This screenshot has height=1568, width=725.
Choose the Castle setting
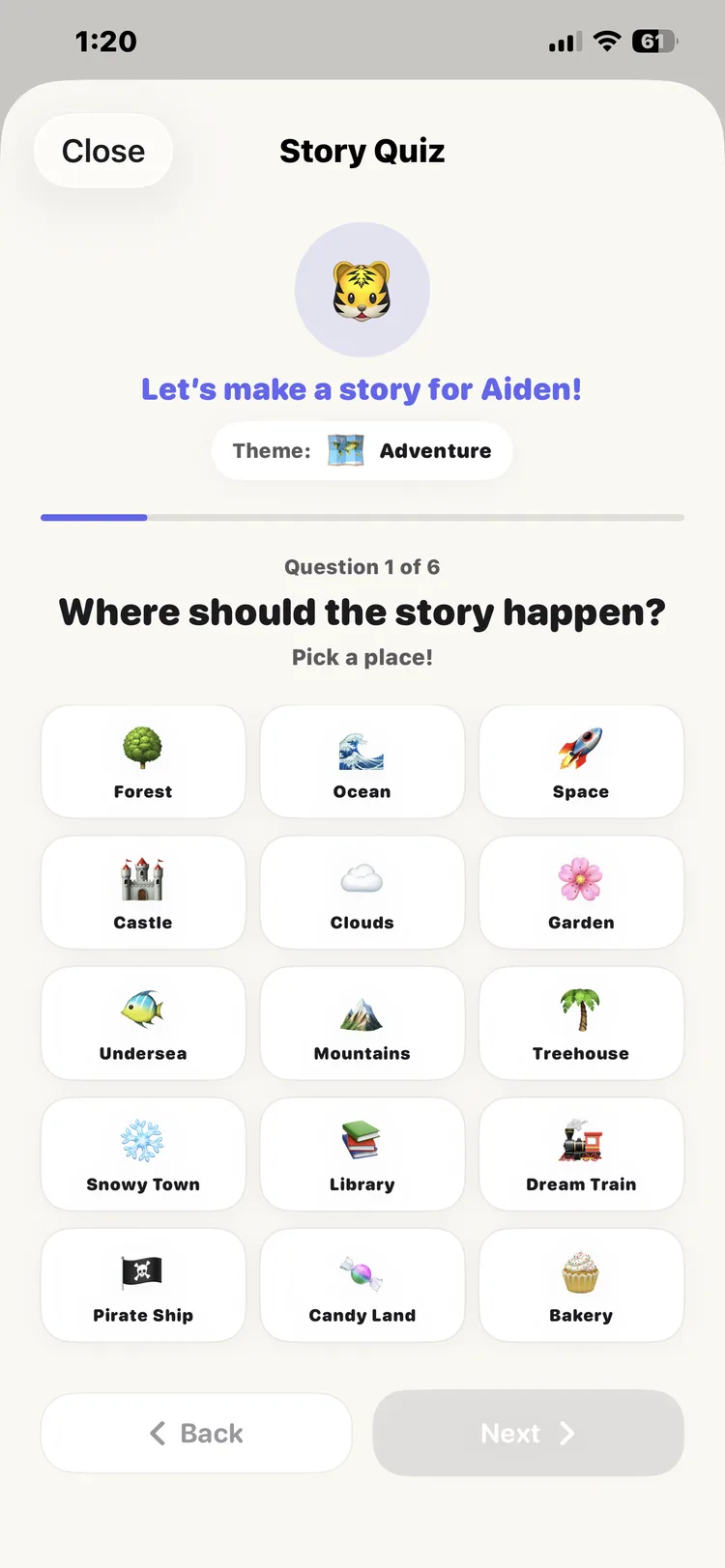pos(143,892)
